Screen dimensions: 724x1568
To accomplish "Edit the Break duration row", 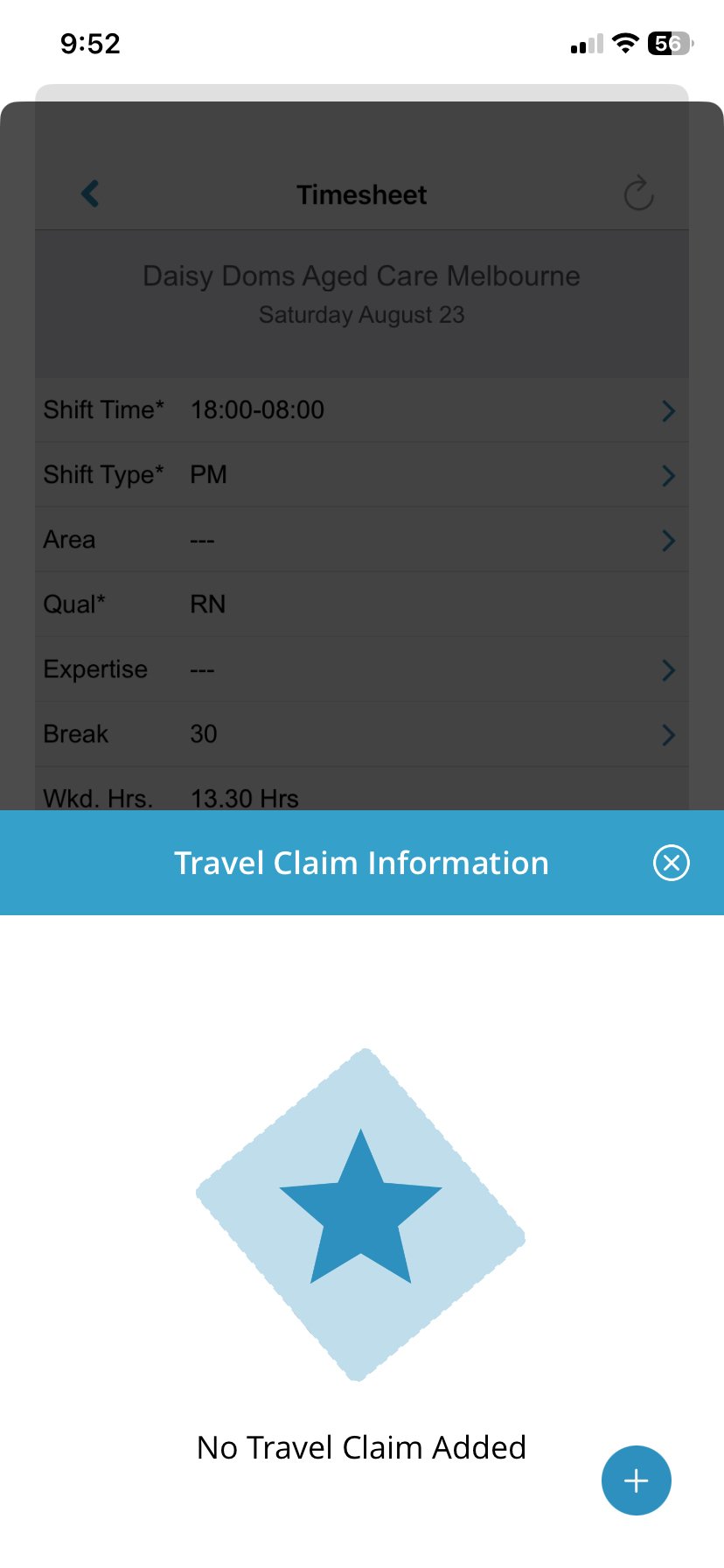I will (361, 734).
